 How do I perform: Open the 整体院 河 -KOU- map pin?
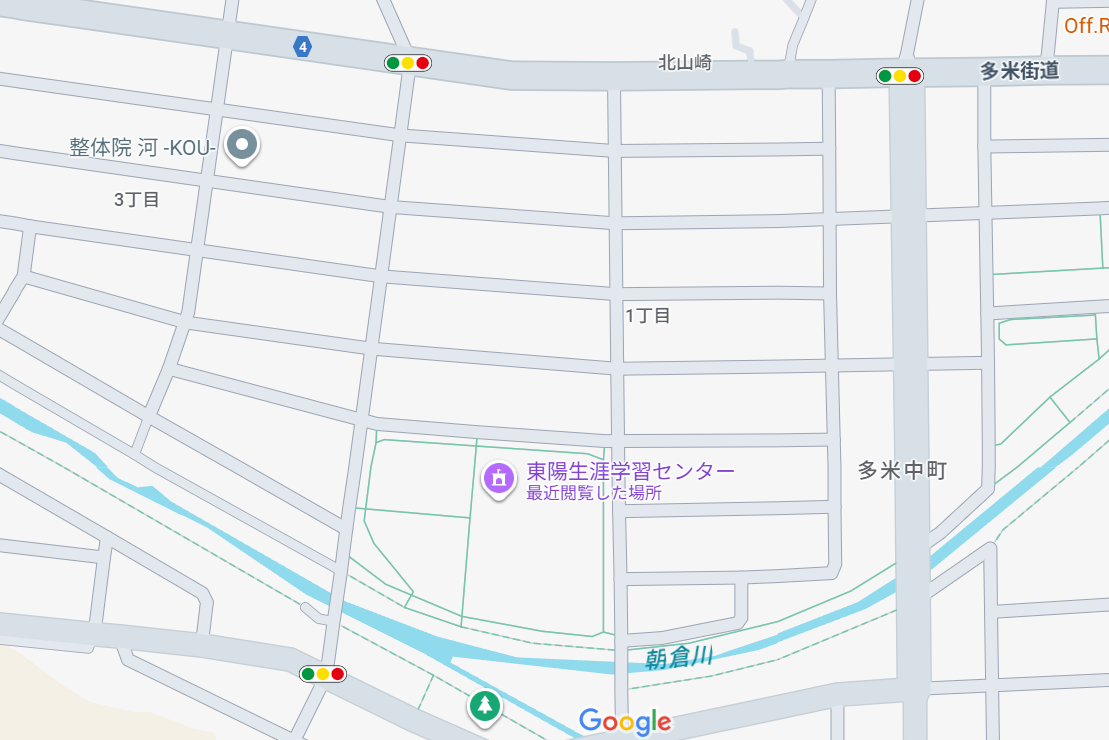pos(241,145)
